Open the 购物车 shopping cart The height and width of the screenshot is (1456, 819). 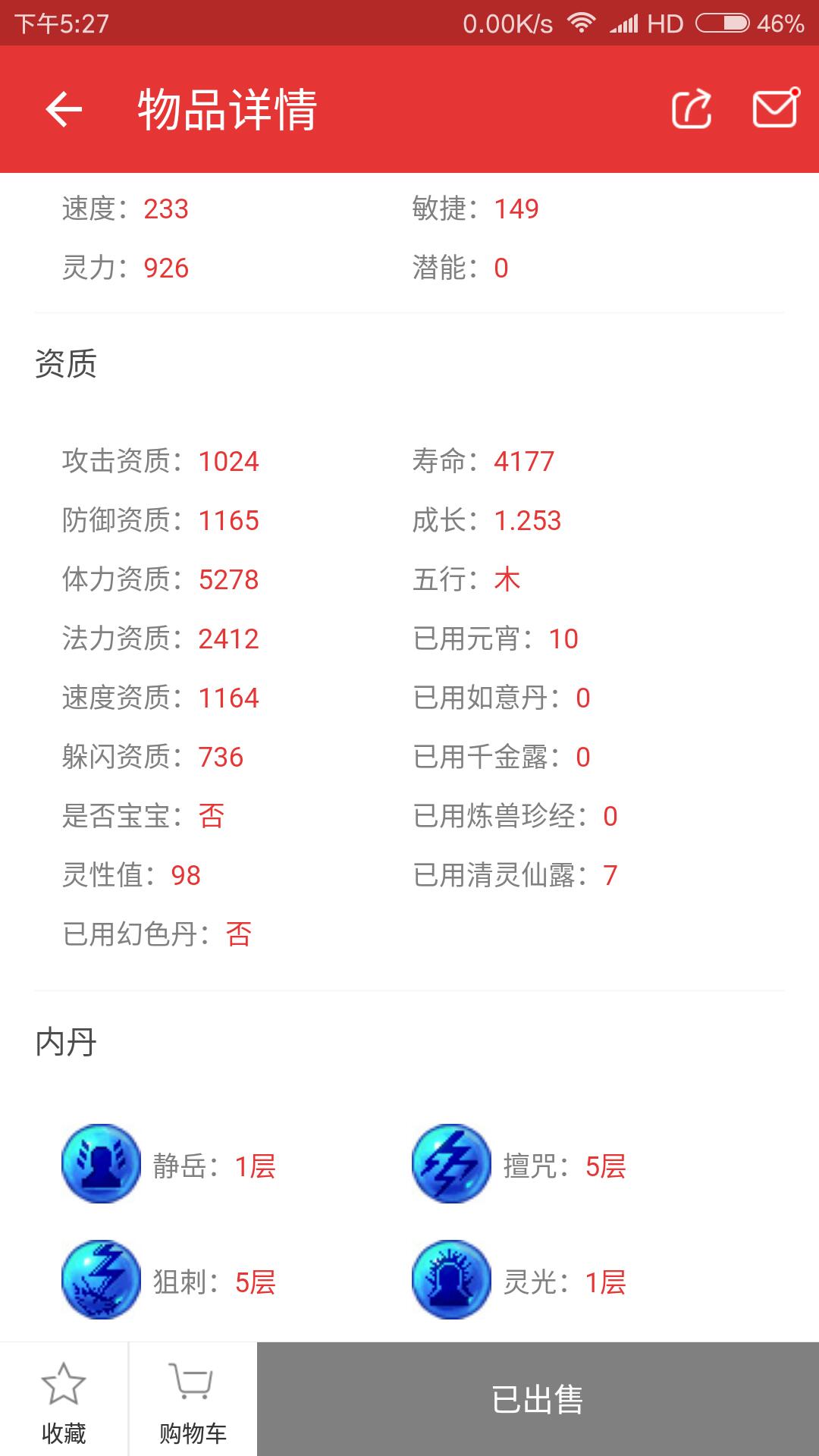(193, 1400)
